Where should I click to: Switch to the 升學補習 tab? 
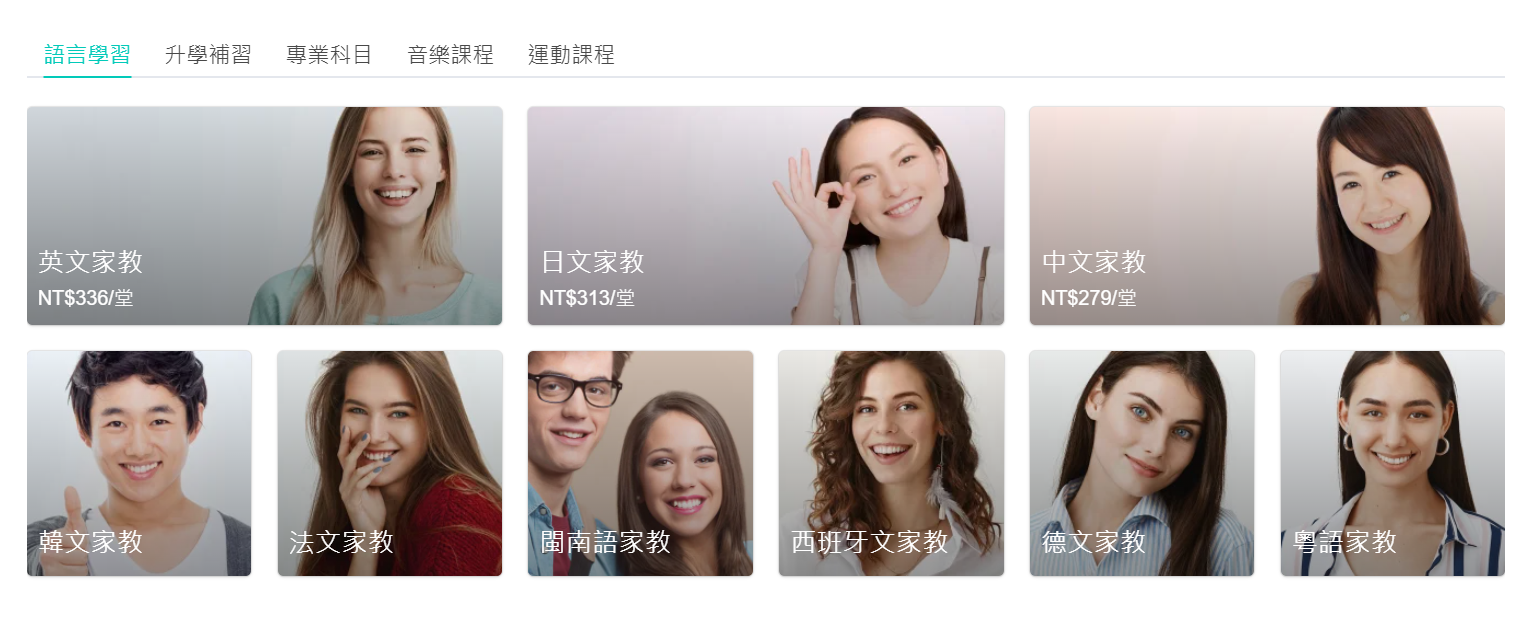tap(208, 55)
